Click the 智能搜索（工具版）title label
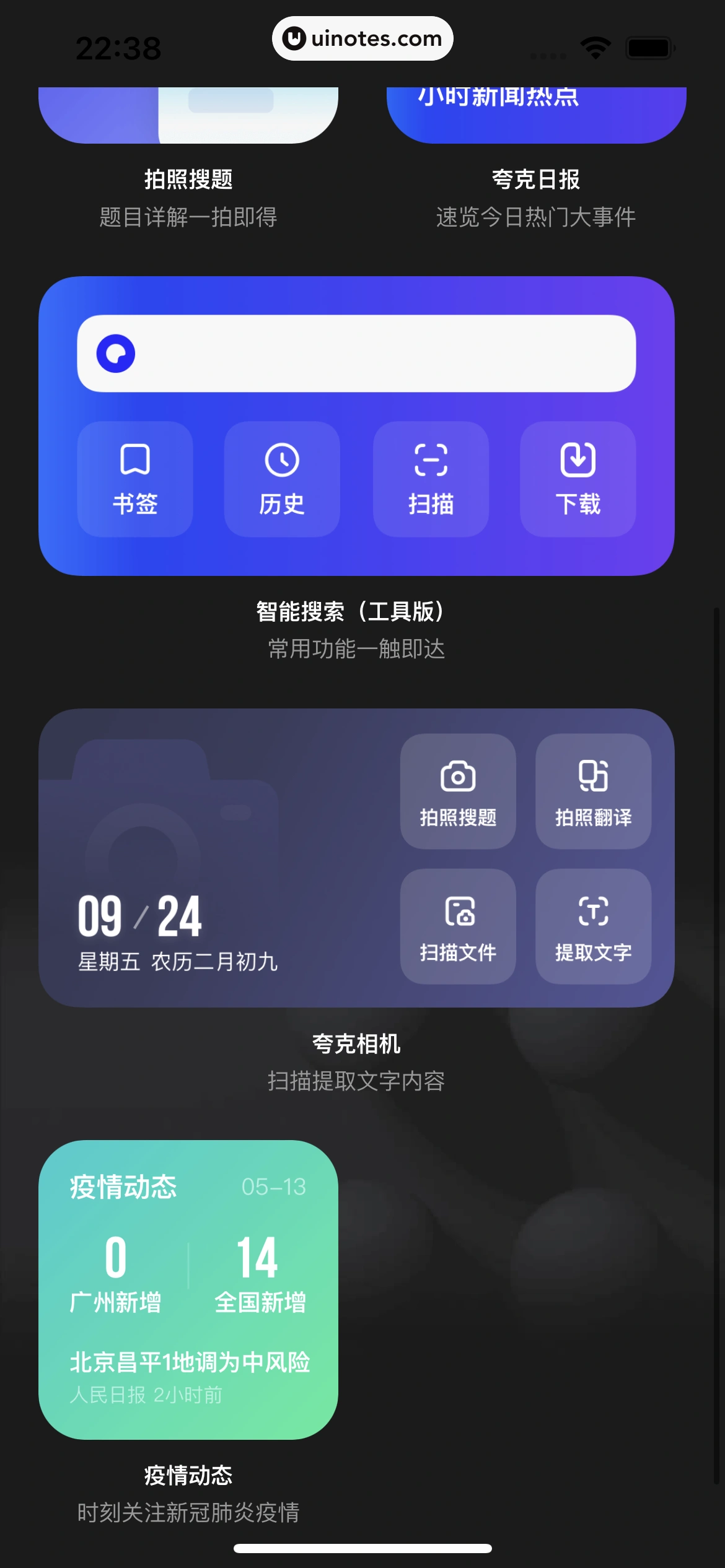The image size is (725, 1568). pos(351,611)
